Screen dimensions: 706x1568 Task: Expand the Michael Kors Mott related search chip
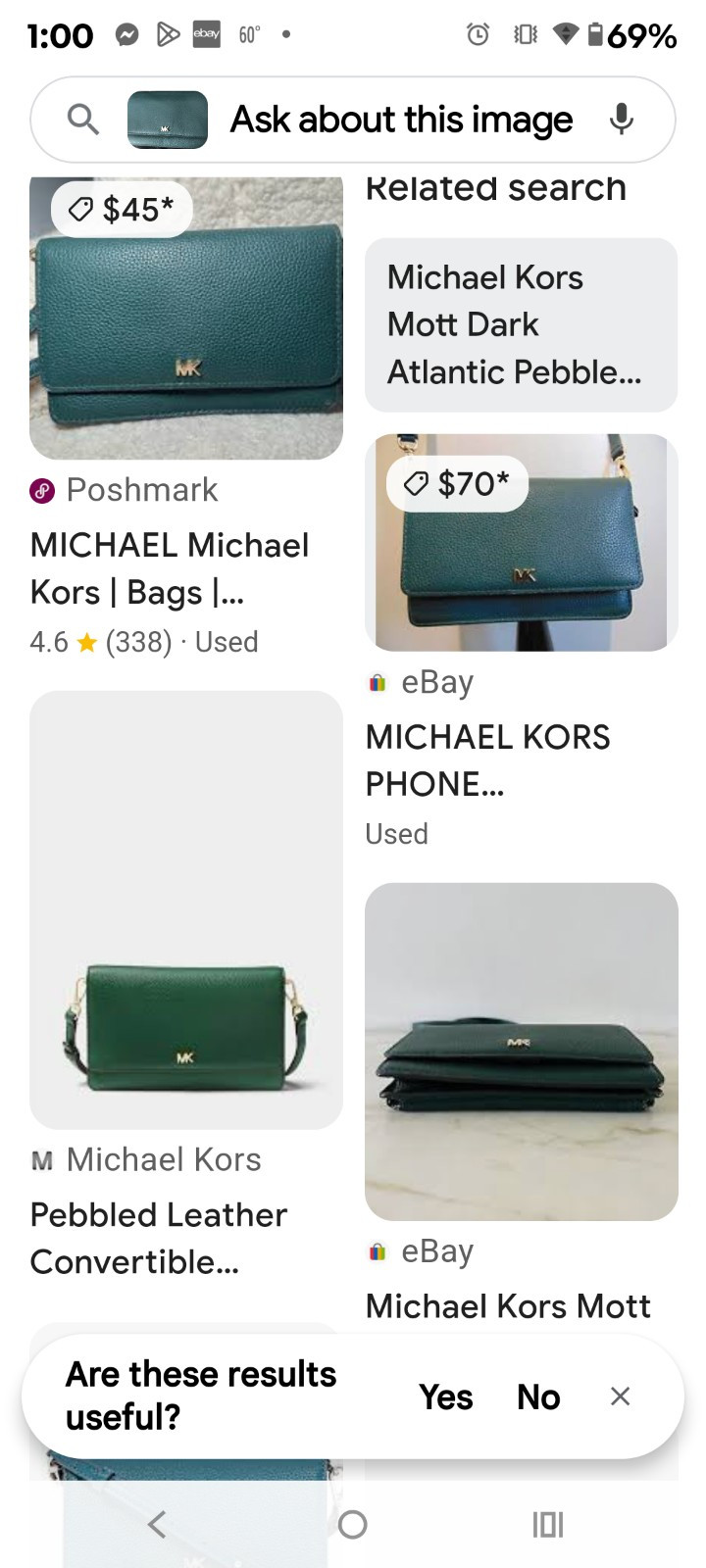[520, 324]
